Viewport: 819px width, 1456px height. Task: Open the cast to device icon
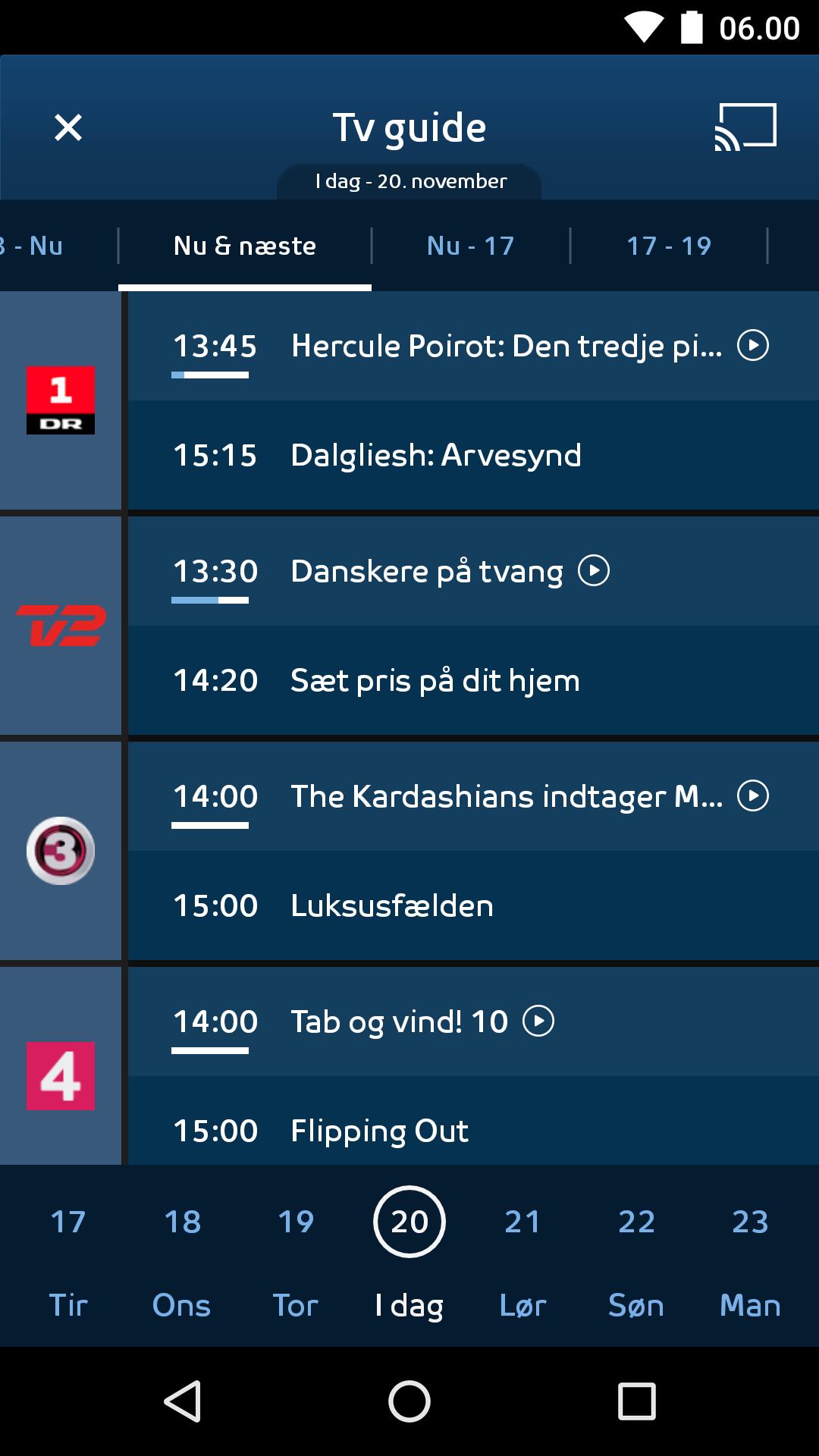[x=745, y=127]
